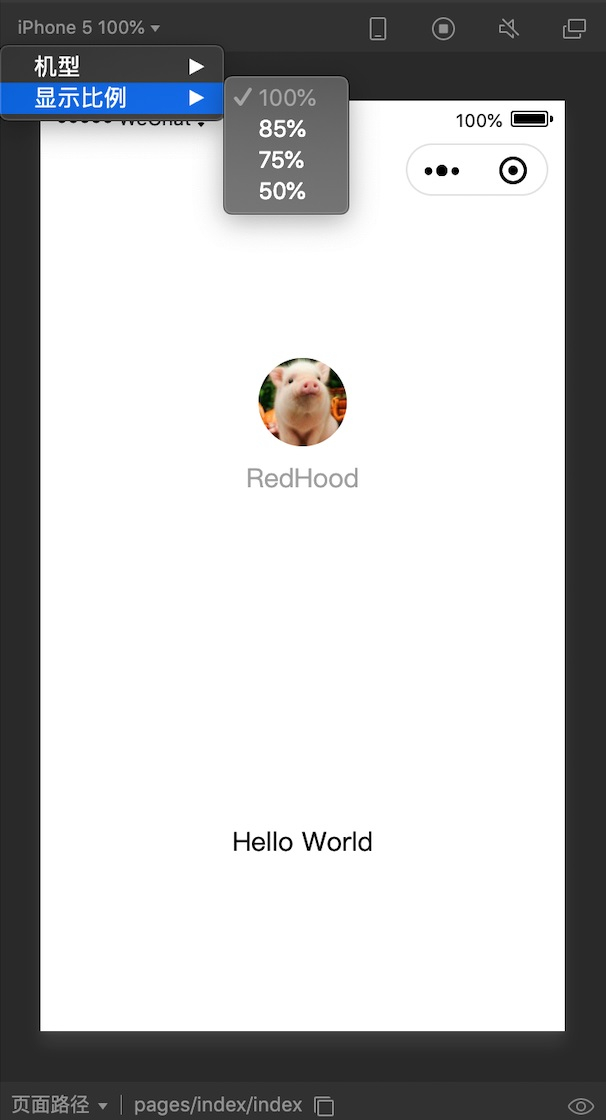Expand the 页面路径 dropdown
606x1120 pixels.
[59, 1105]
